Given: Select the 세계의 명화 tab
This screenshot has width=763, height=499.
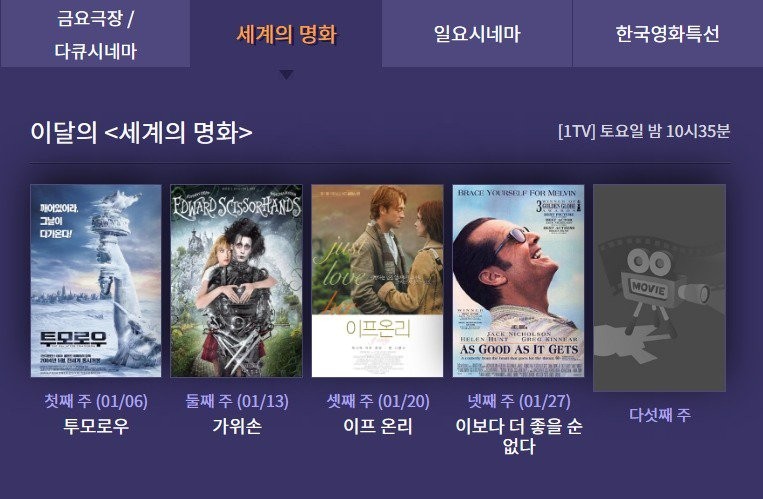Looking at the screenshot, I should pos(286,34).
